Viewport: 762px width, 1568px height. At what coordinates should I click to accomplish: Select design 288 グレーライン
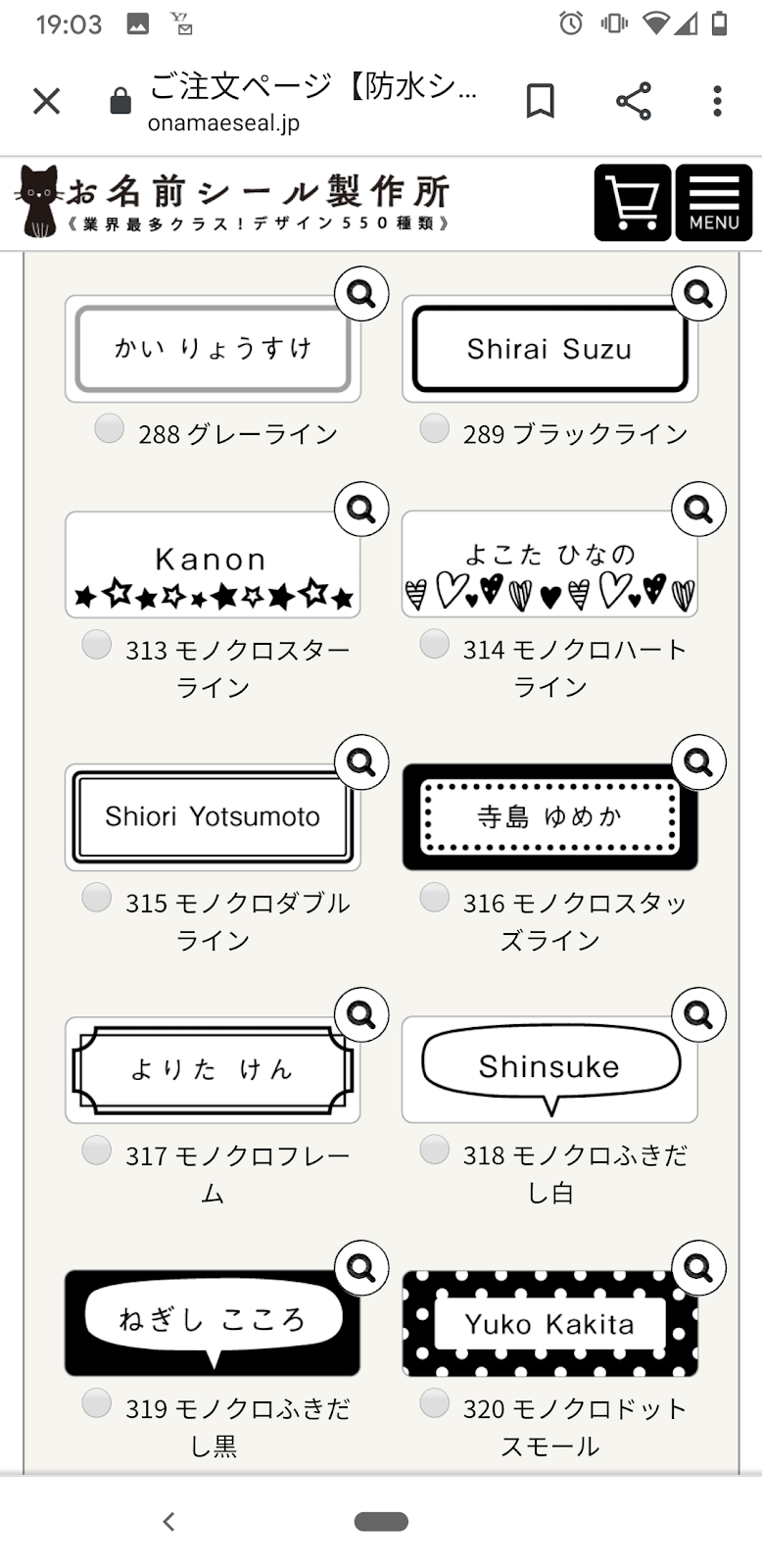point(109,428)
